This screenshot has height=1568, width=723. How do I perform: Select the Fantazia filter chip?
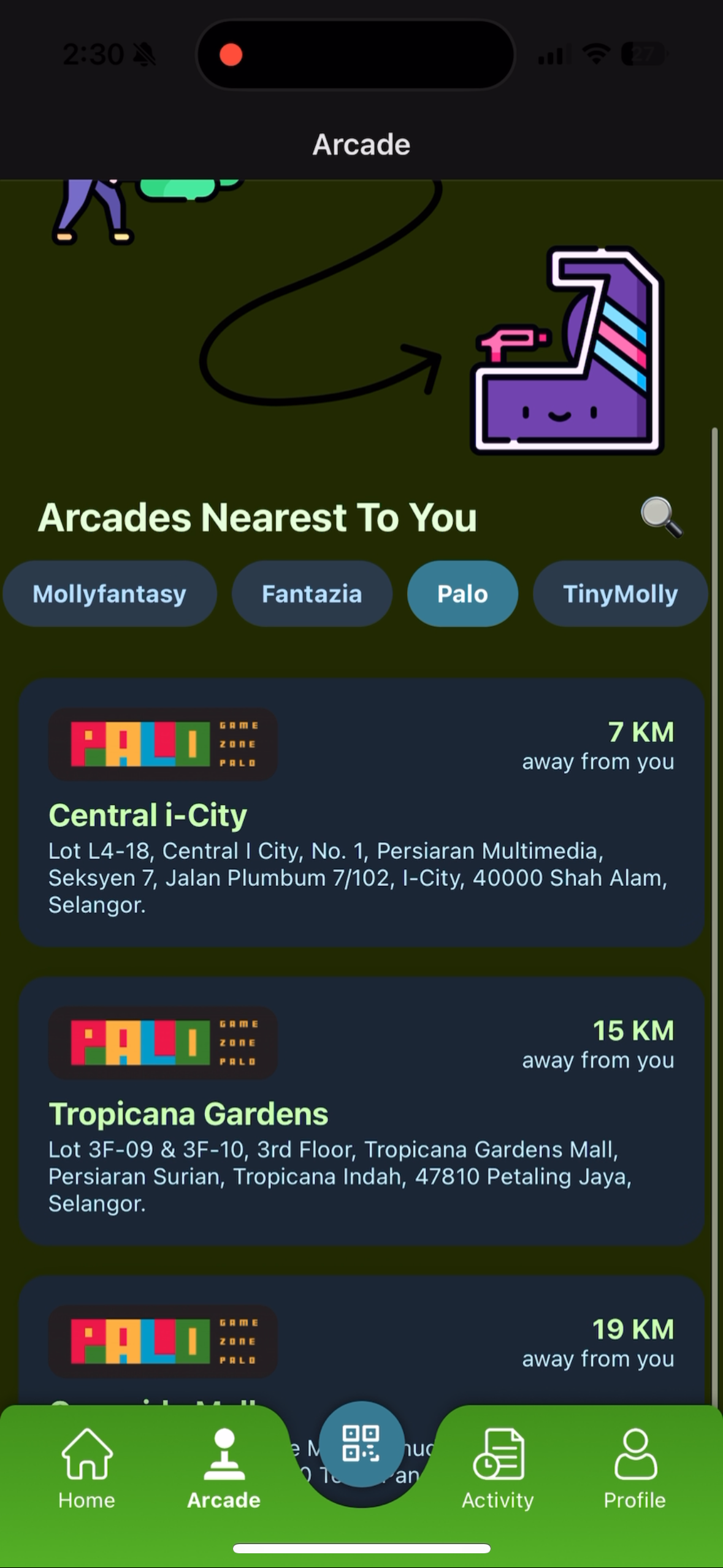click(x=312, y=594)
